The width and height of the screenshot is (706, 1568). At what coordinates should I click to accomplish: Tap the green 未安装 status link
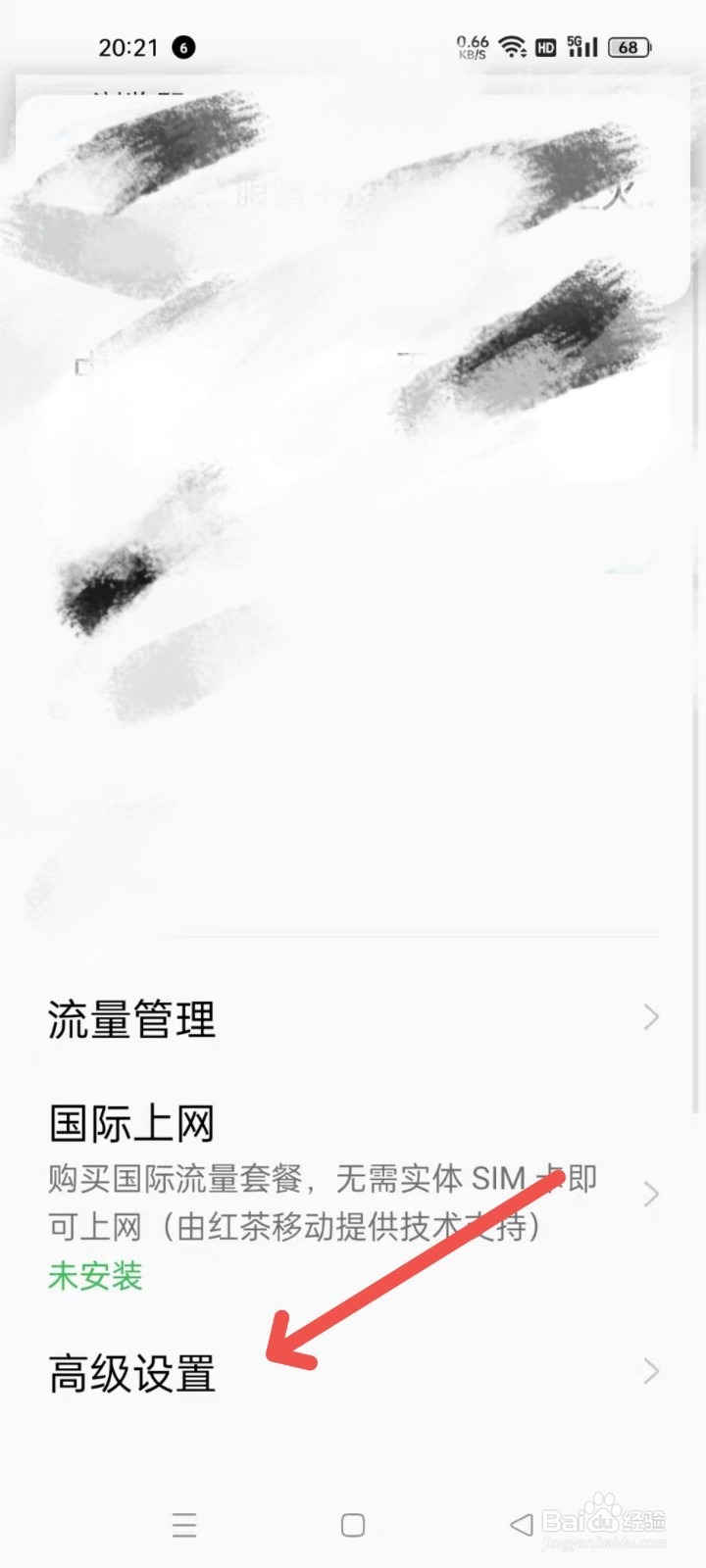pyautogui.click(x=94, y=1276)
